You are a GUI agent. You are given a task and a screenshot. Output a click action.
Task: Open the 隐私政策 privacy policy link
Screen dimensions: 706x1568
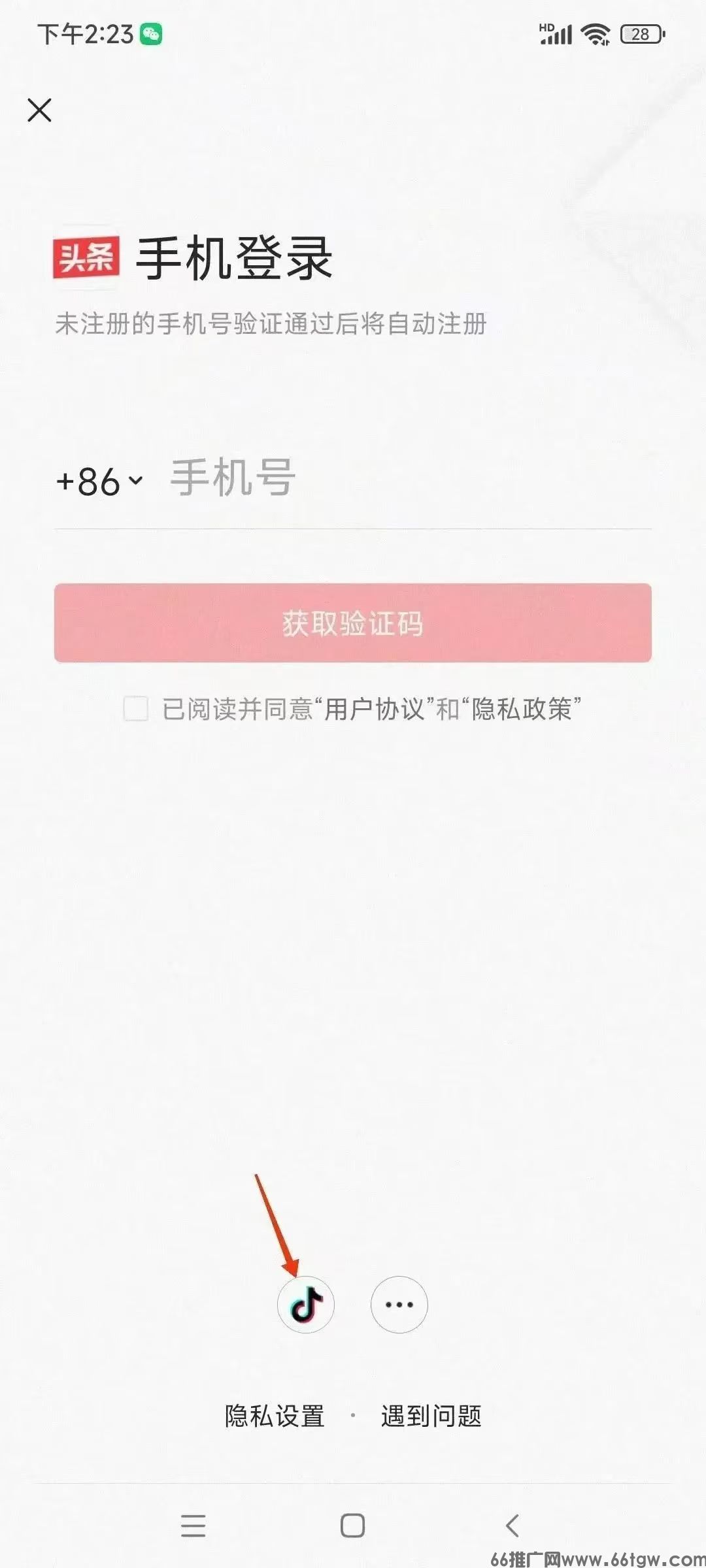pos(522,709)
